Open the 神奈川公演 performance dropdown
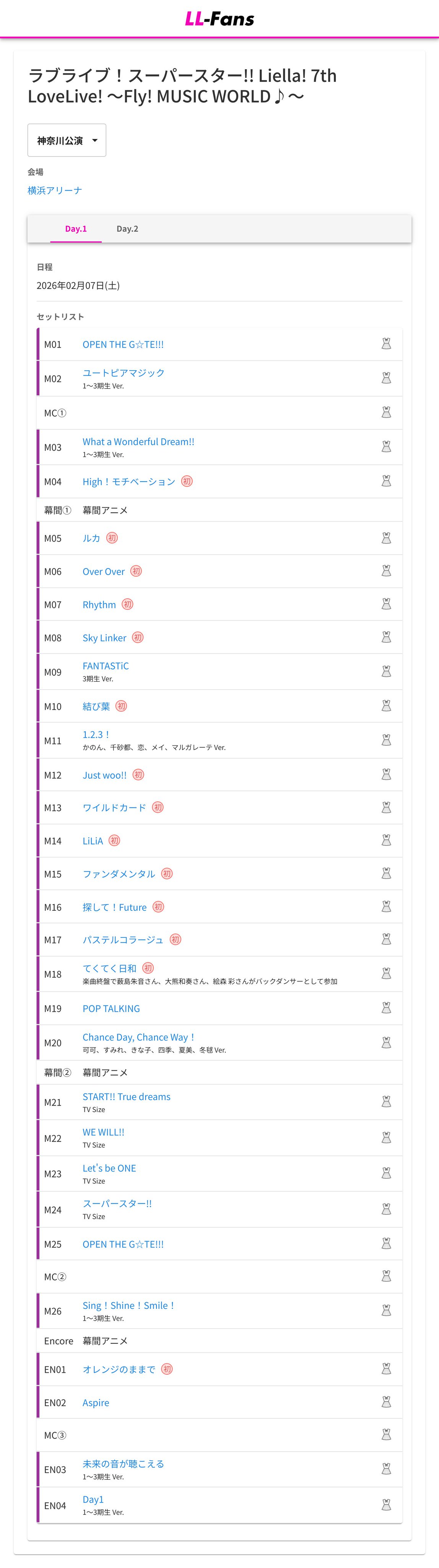 click(67, 140)
